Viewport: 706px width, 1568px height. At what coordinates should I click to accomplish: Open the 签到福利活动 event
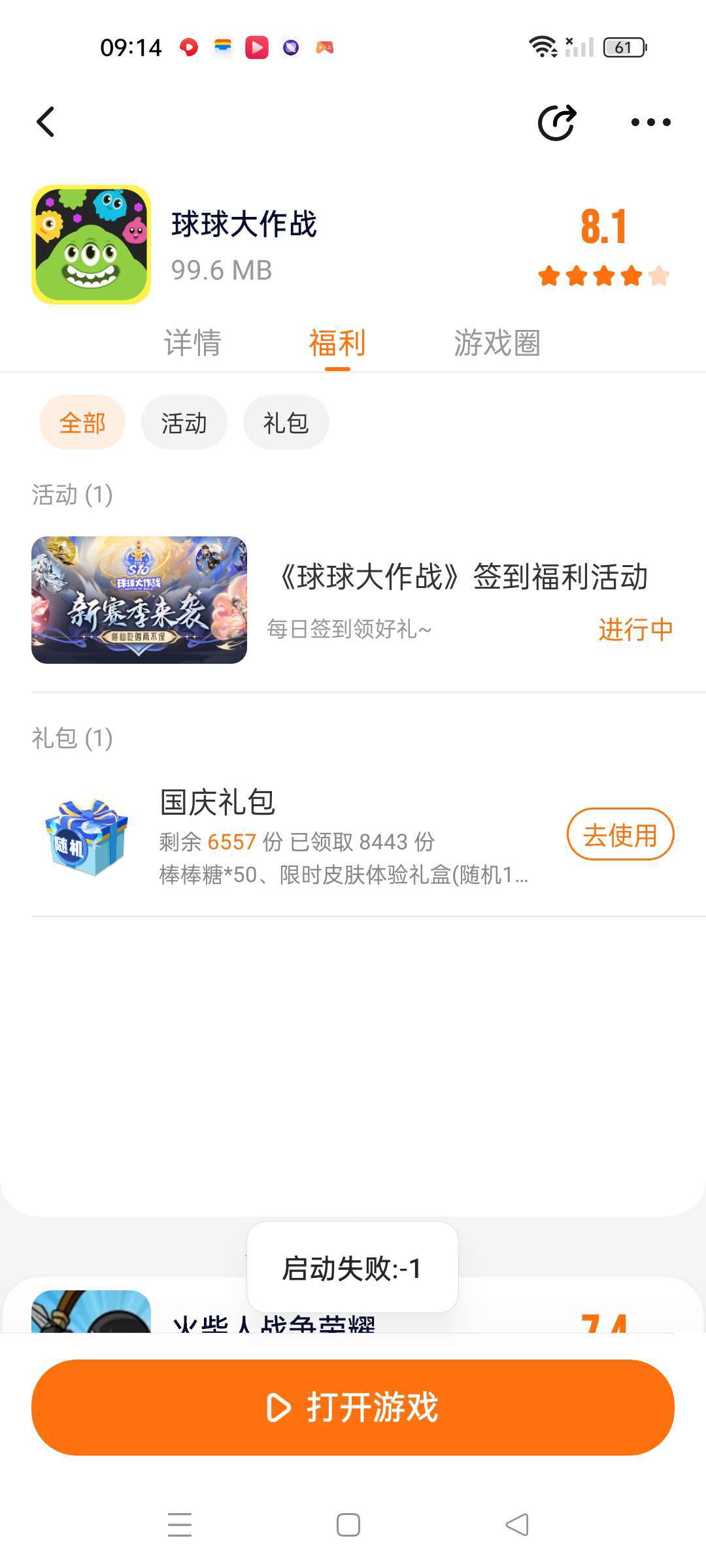(462, 578)
